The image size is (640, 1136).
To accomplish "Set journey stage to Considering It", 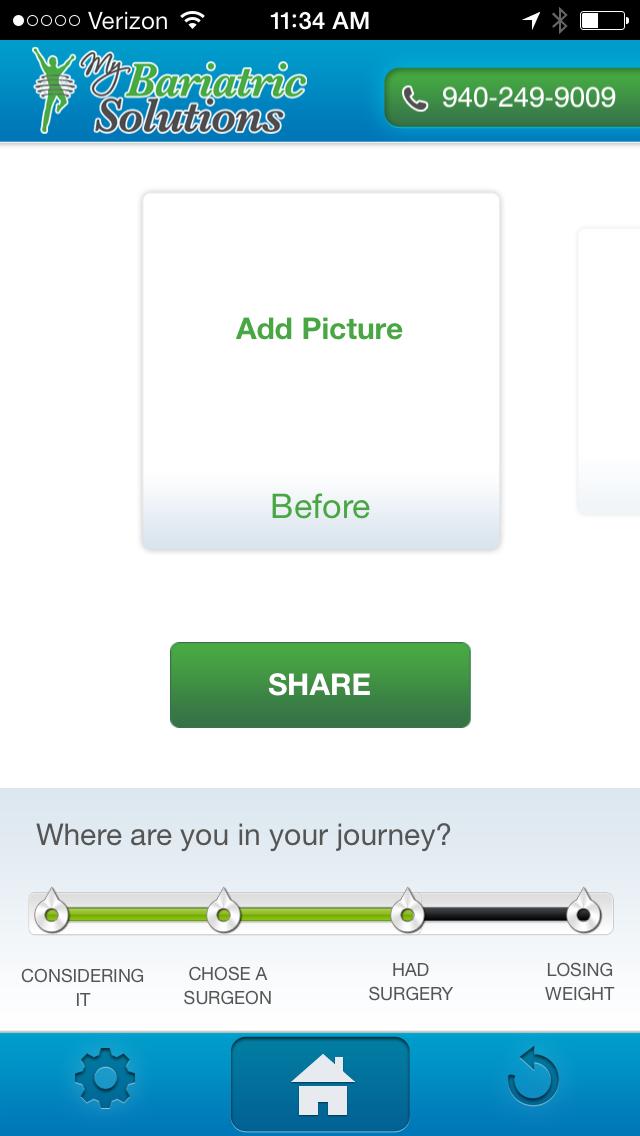I will [x=52, y=913].
